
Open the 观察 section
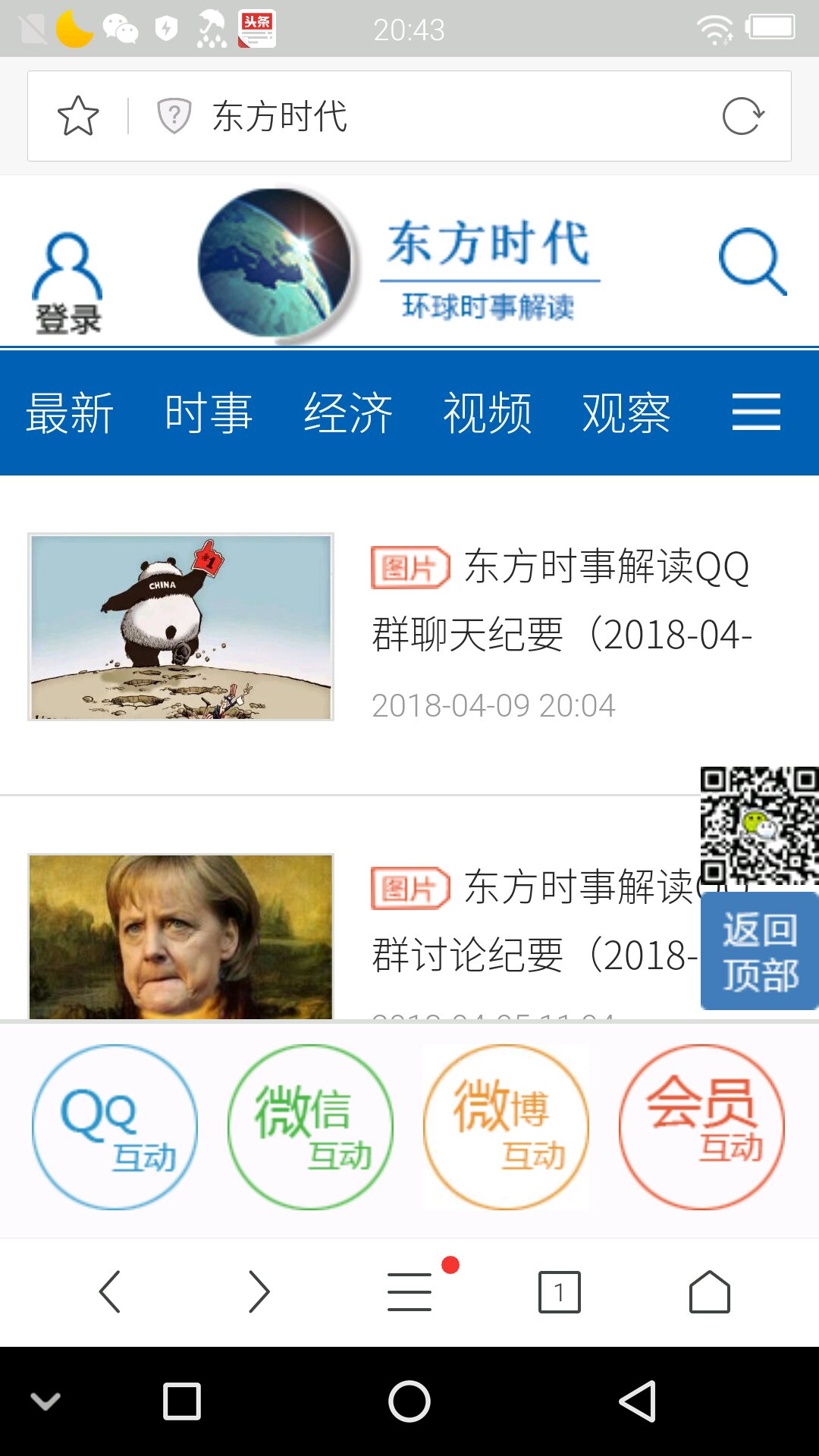click(x=626, y=413)
